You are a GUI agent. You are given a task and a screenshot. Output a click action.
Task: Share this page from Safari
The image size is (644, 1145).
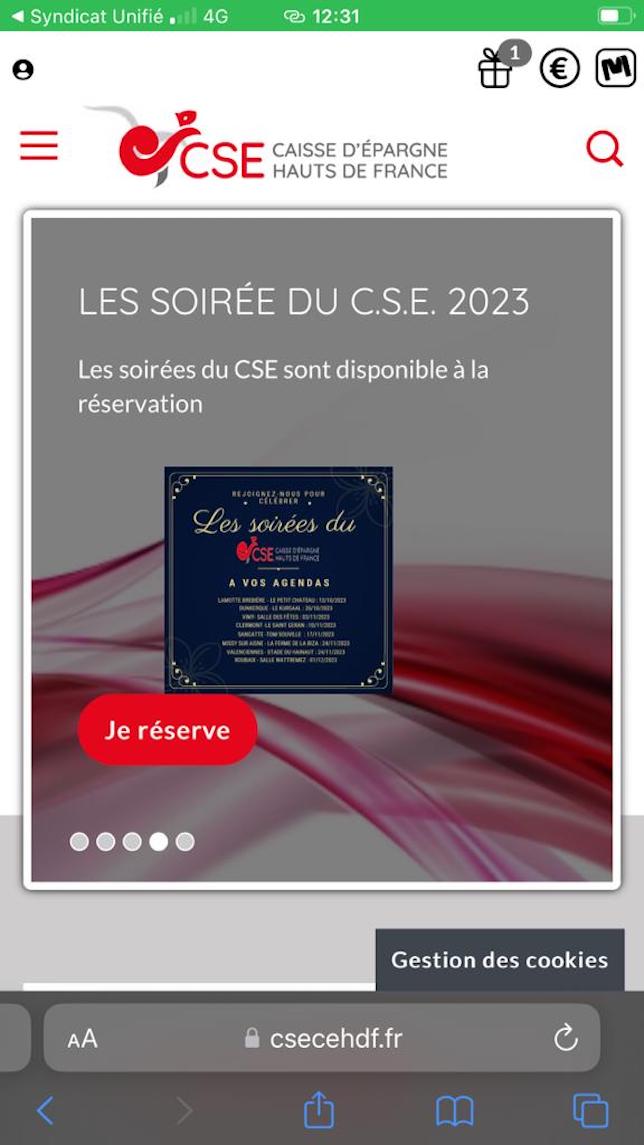(318, 1109)
